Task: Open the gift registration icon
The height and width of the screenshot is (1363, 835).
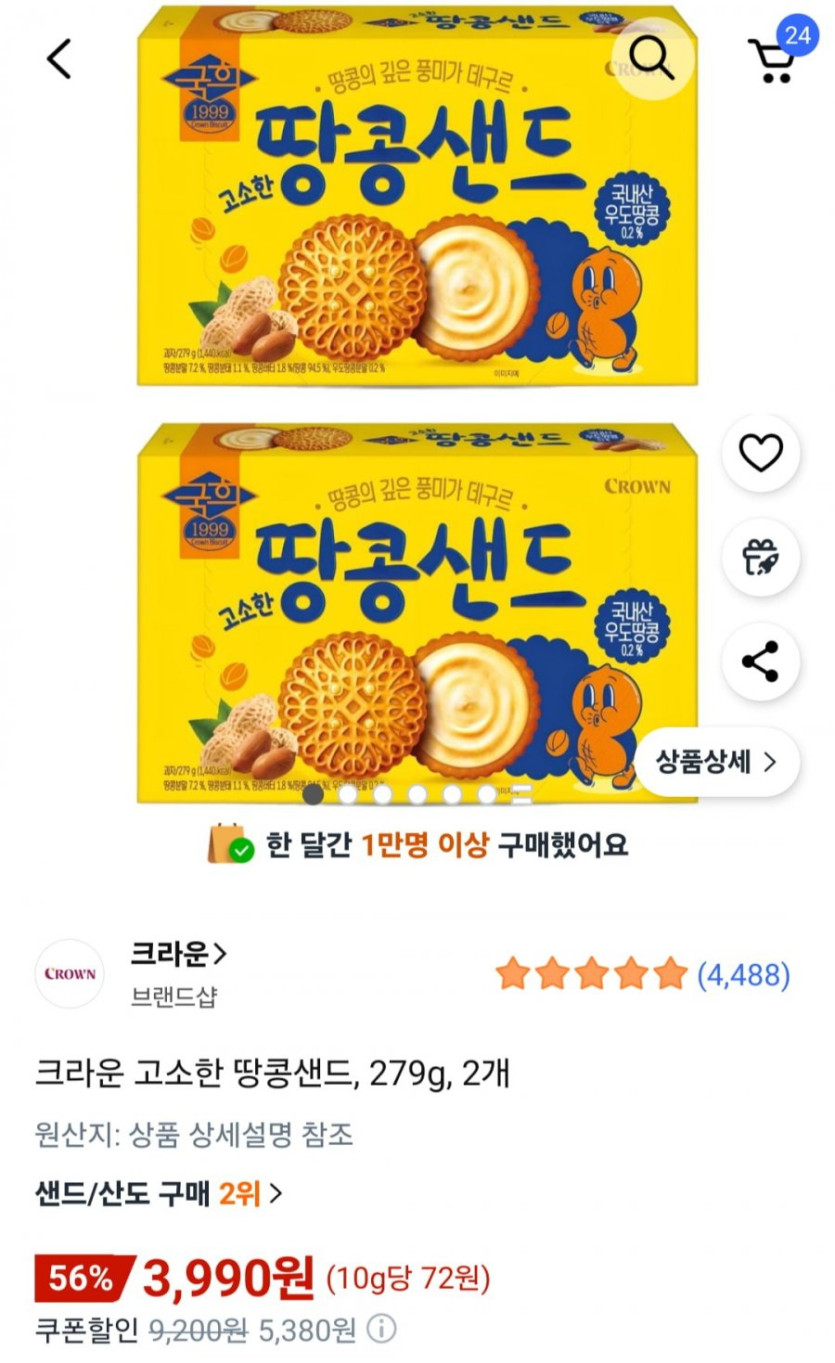Action: pyautogui.click(x=760, y=559)
